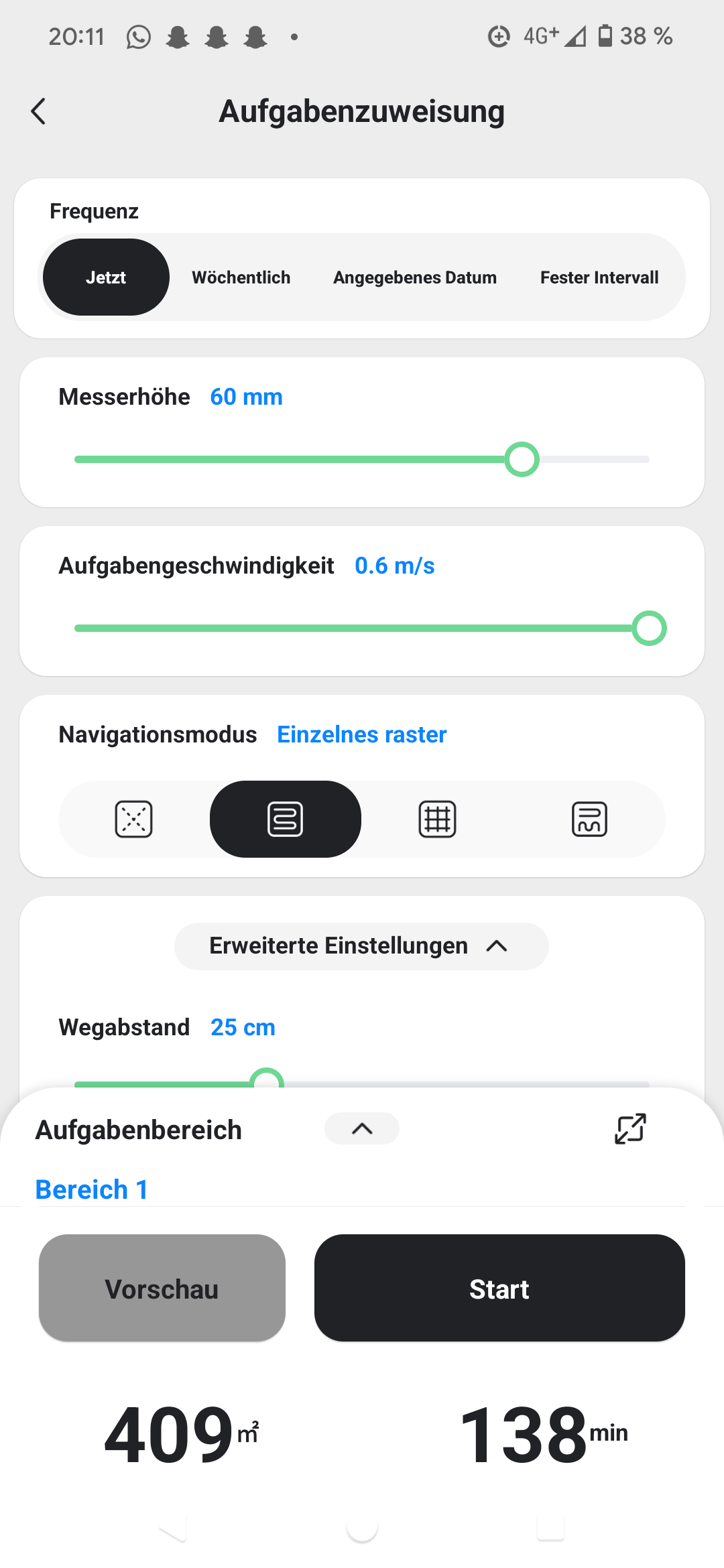Collapse Erweiterte Einstellungen
Viewport: 724px width, 1568px height.
361,946
